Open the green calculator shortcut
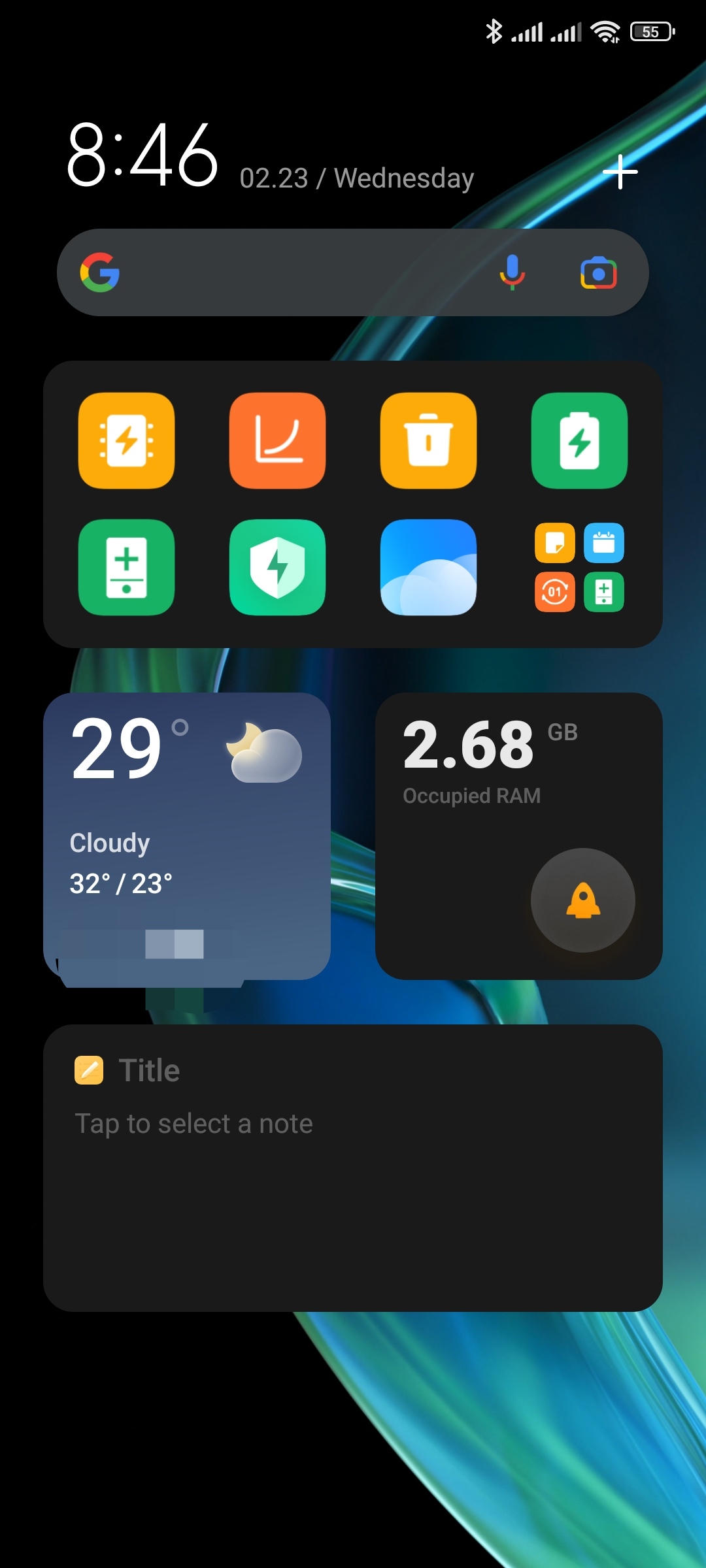Viewport: 706px width, 1568px height. point(126,567)
